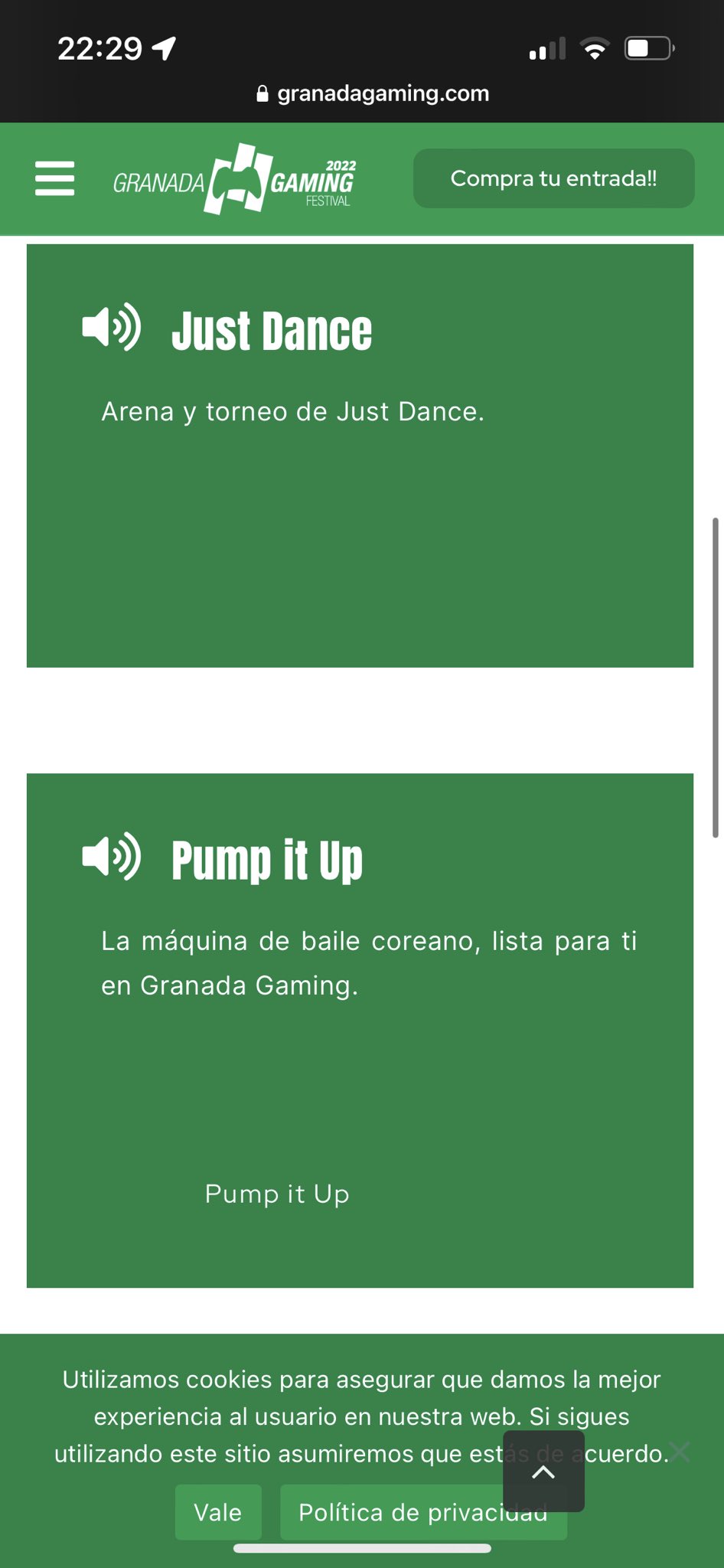724x1568 pixels.
Task: Dismiss the cookie notice with the X
Action: [680, 1452]
